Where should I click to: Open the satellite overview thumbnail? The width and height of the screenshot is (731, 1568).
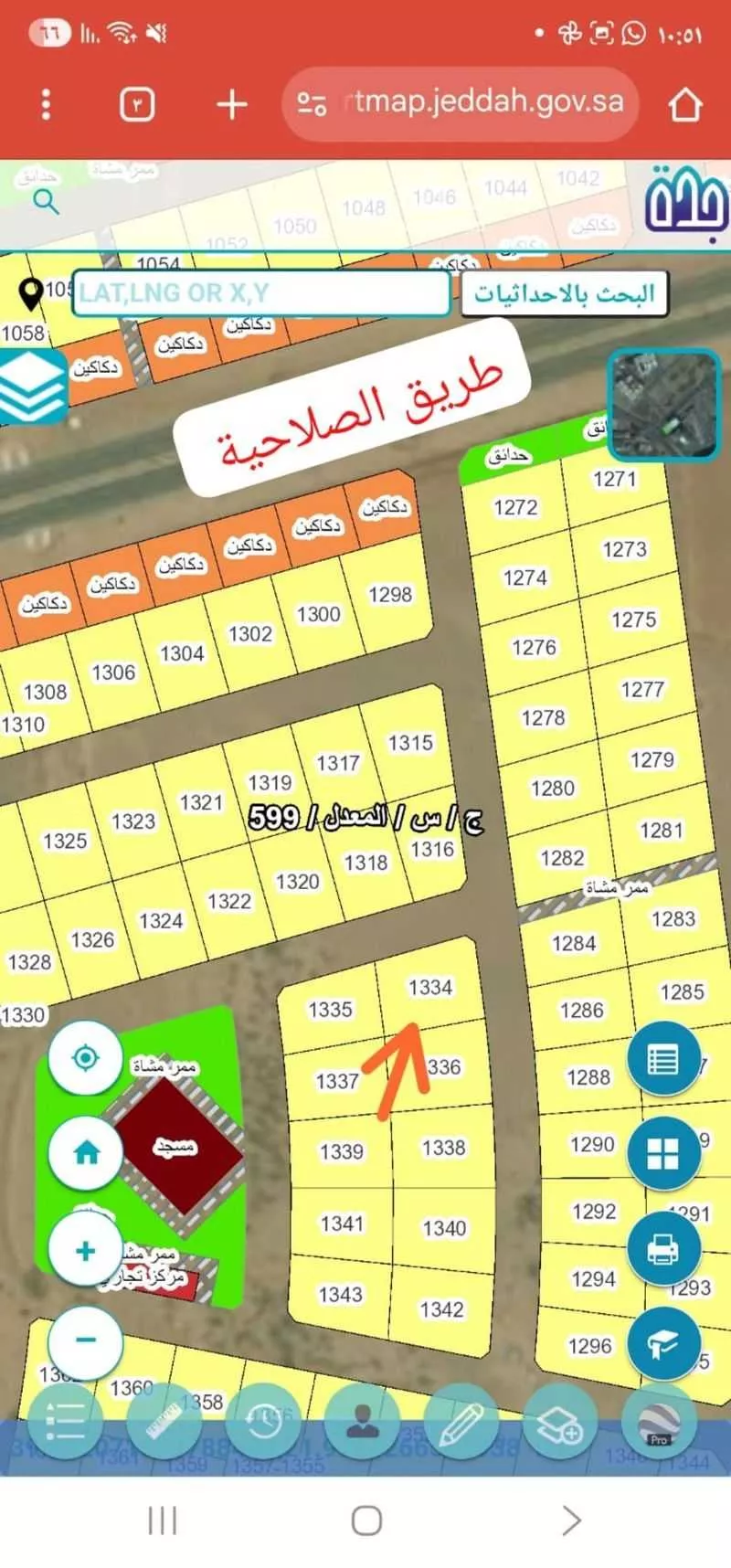664,405
